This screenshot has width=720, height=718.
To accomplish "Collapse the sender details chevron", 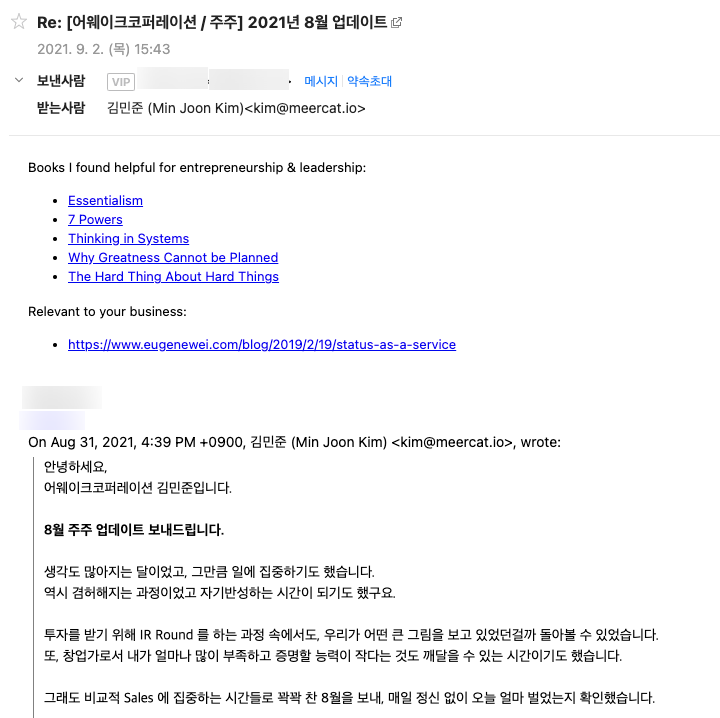I will tap(19, 80).
